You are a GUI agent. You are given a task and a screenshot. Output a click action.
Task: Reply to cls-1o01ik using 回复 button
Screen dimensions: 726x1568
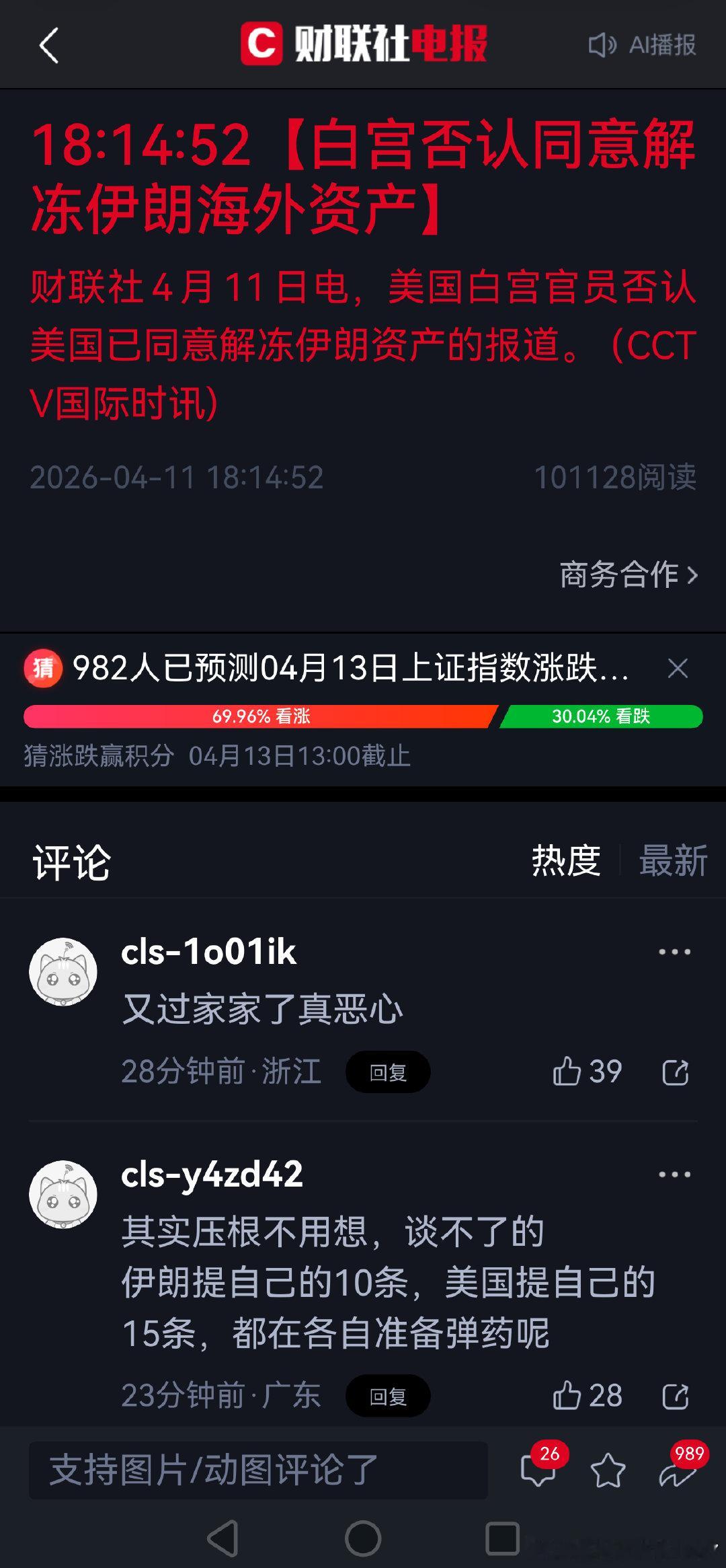click(x=389, y=1071)
